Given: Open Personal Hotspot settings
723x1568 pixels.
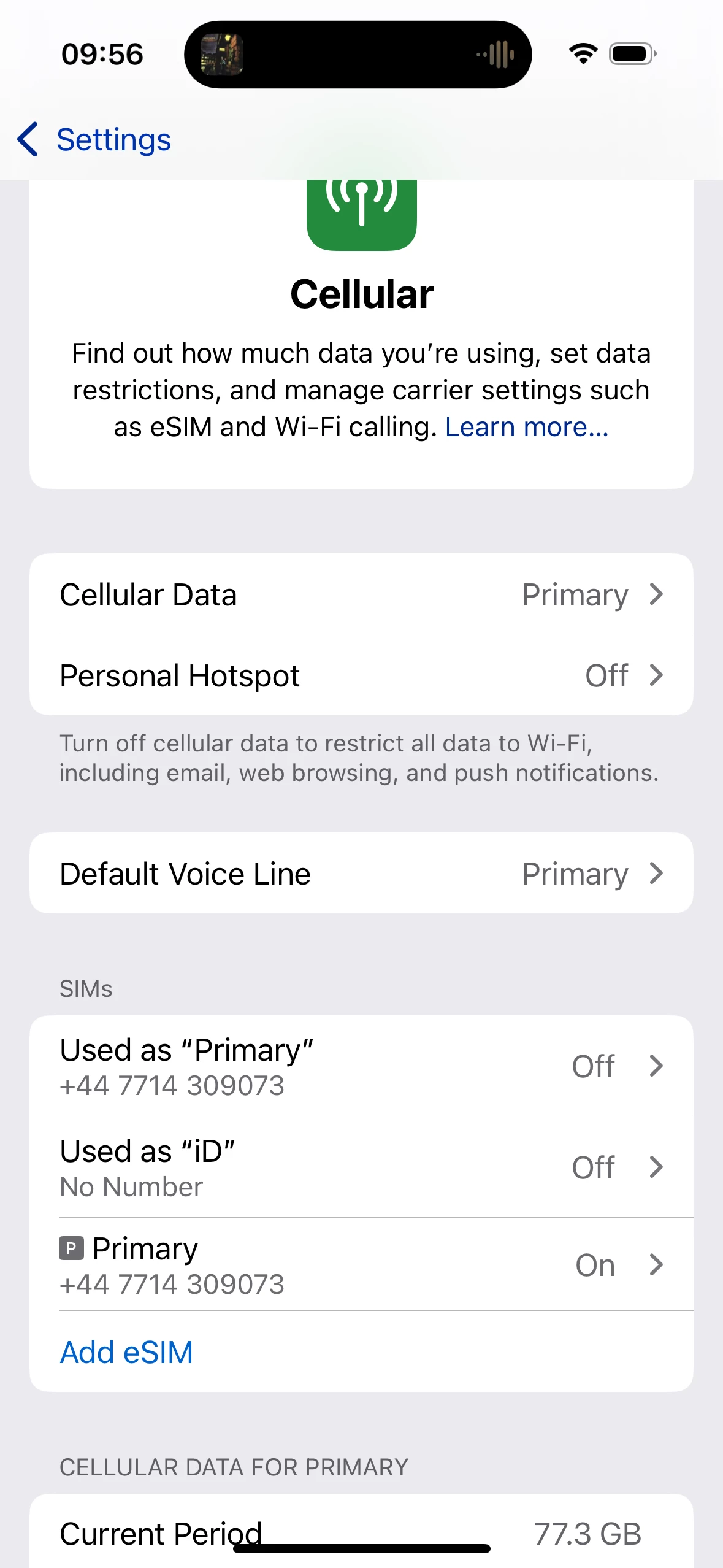Looking at the screenshot, I should pos(361,675).
